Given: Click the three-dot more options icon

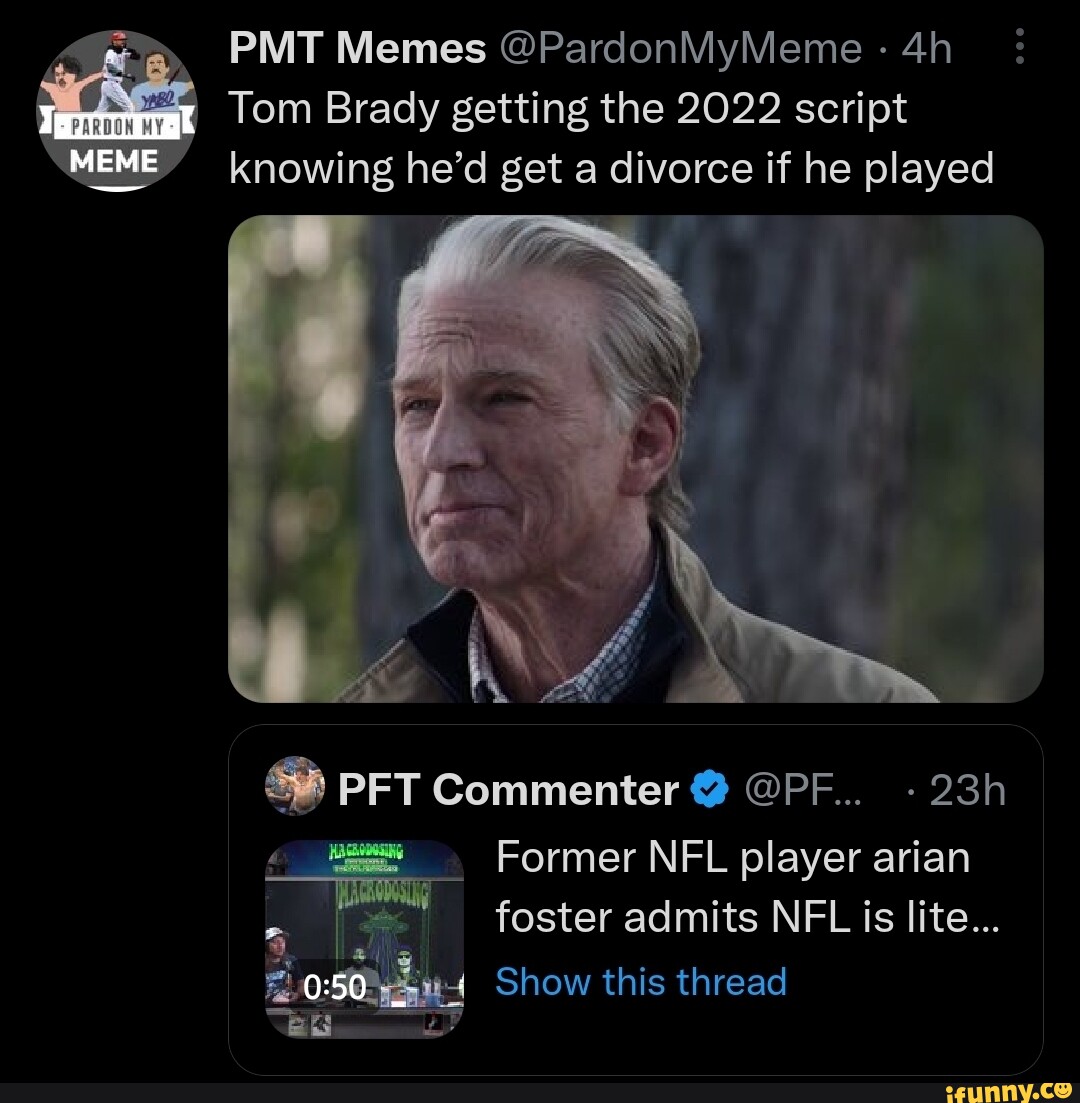Looking at the screenshot, I should (x=1020, y=44).
